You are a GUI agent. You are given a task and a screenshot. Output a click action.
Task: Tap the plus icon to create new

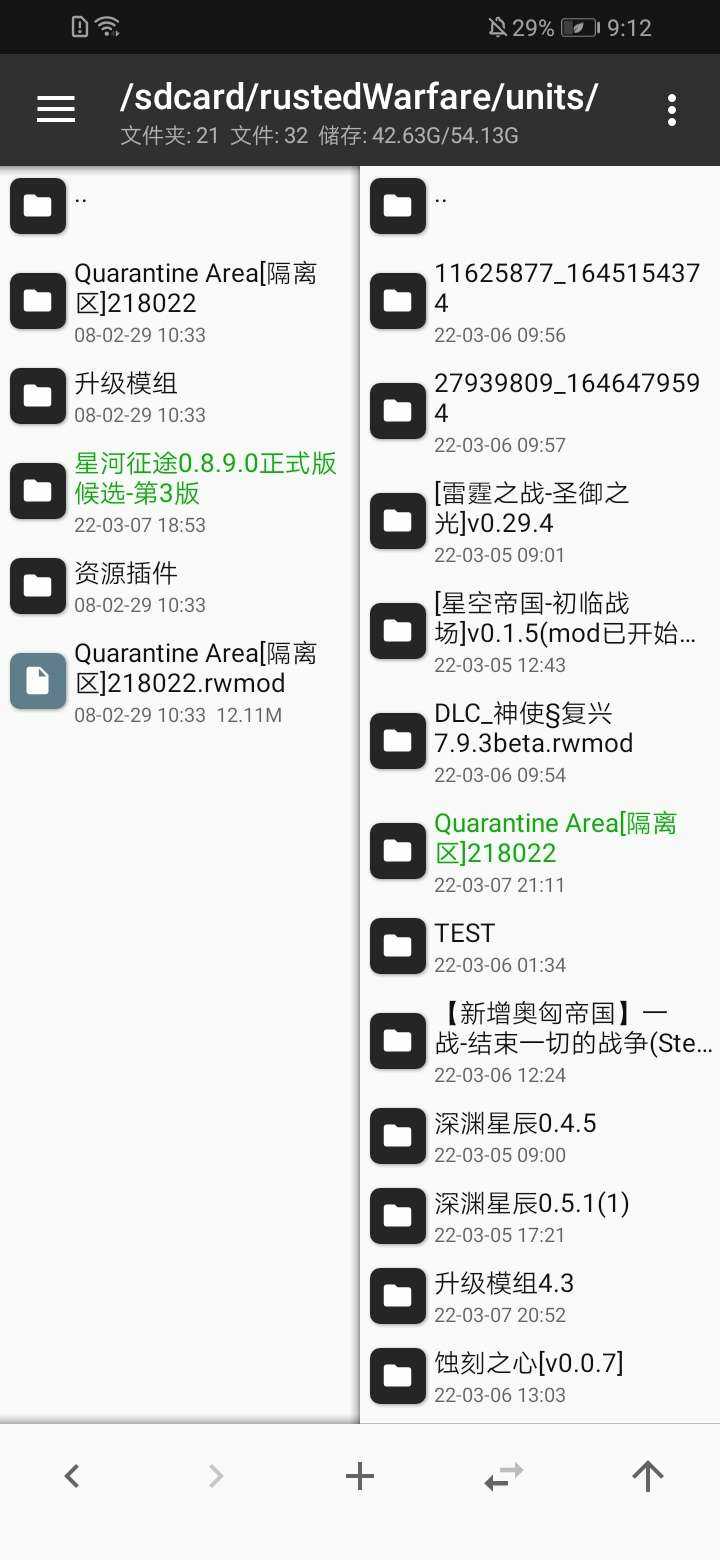click(359, 1475)
